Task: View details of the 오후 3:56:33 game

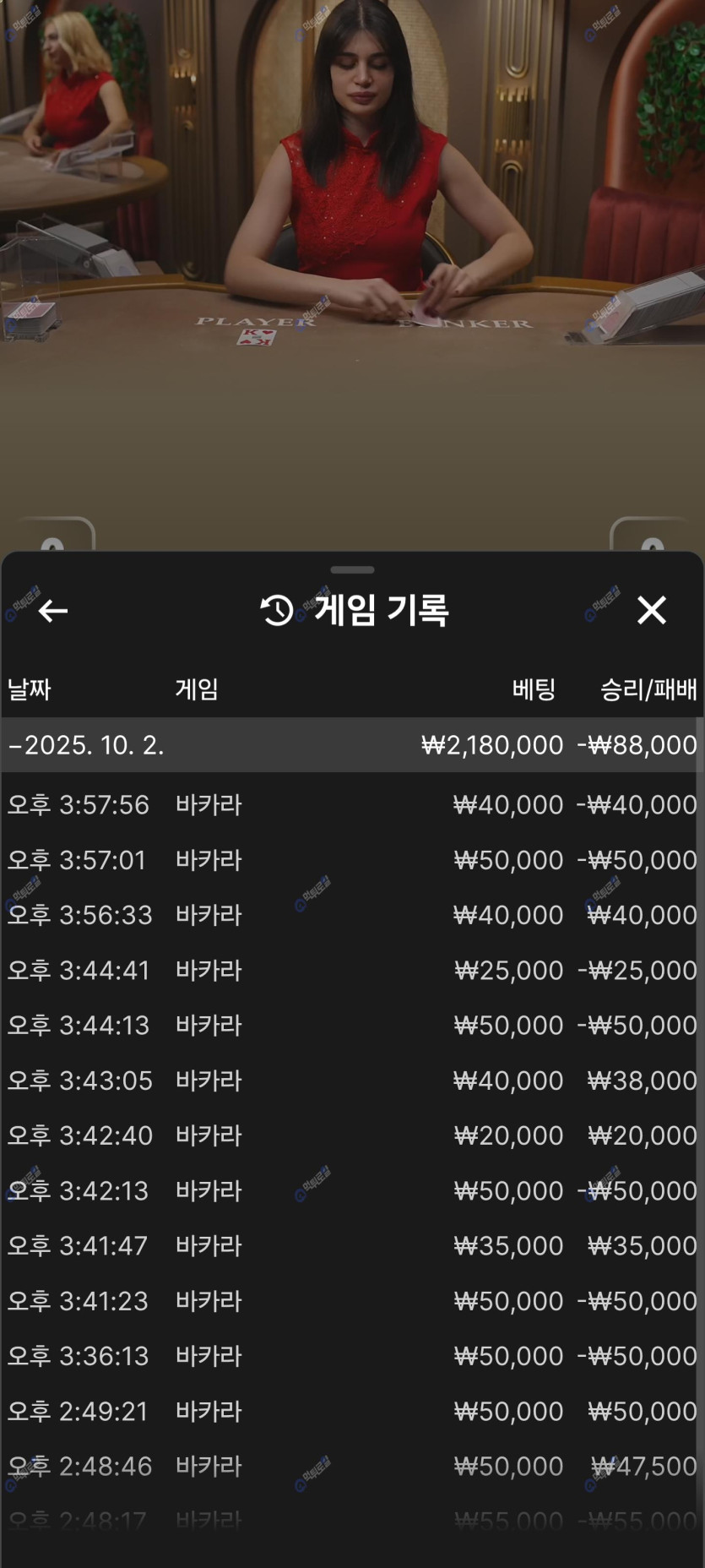Action: click(x=352, y=915)
